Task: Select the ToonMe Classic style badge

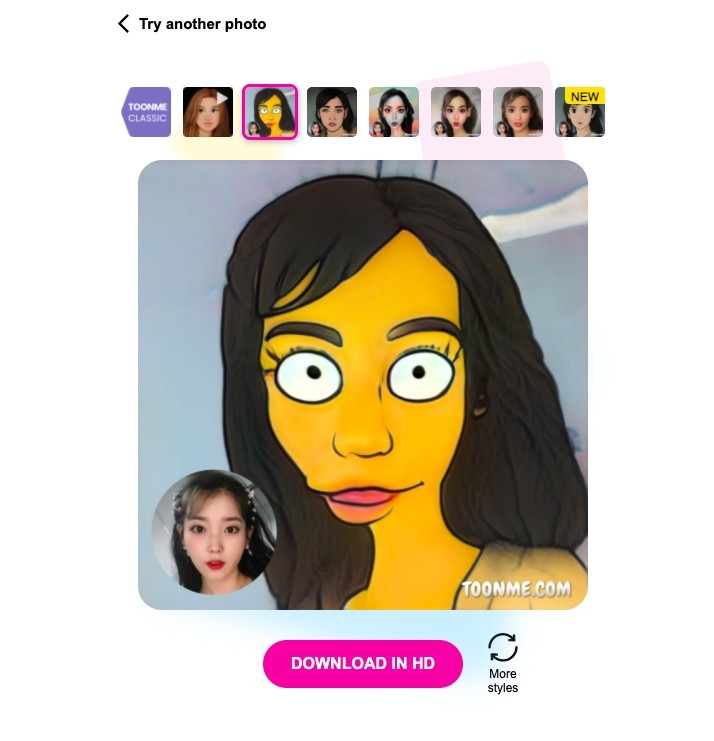Action: 146,112
